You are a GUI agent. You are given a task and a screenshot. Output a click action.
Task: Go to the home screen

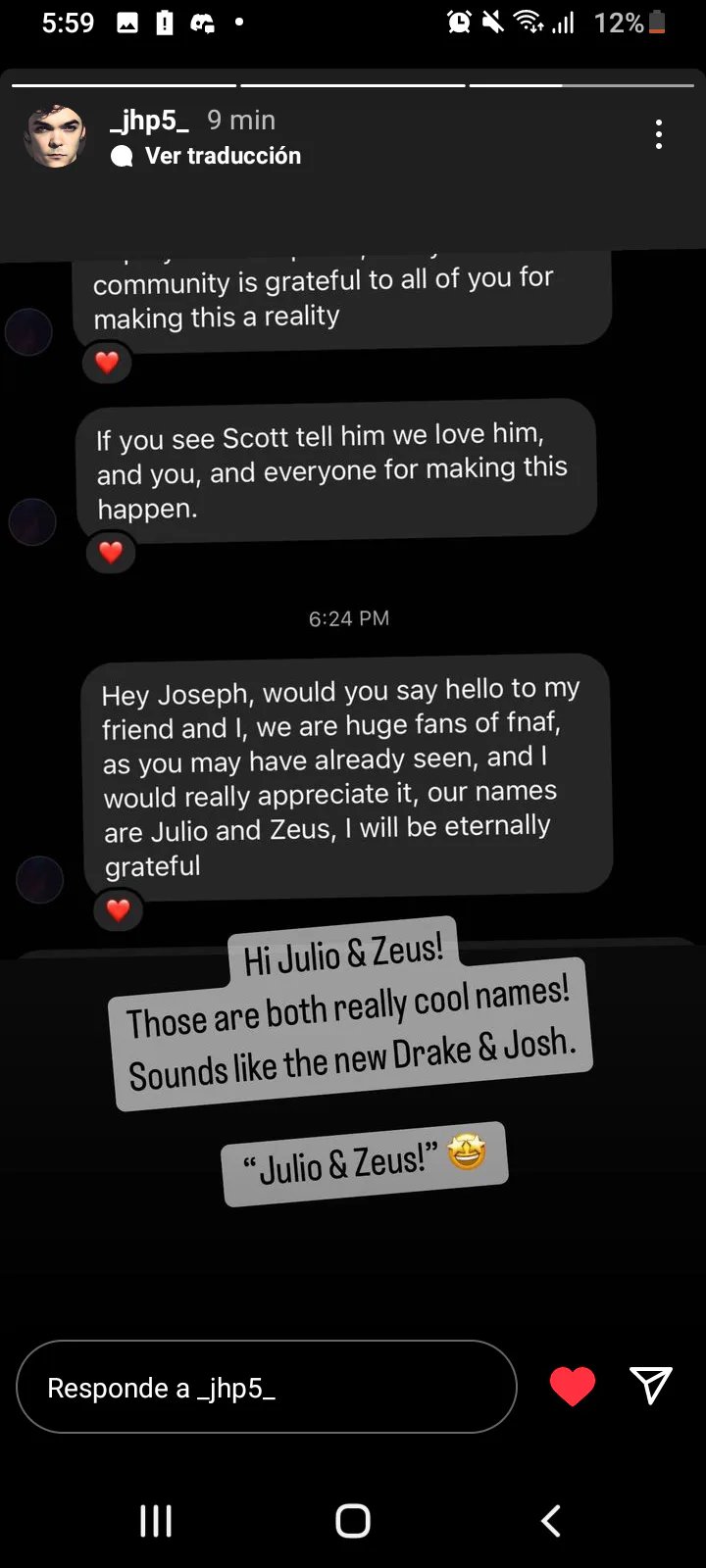coord(353,1520)
